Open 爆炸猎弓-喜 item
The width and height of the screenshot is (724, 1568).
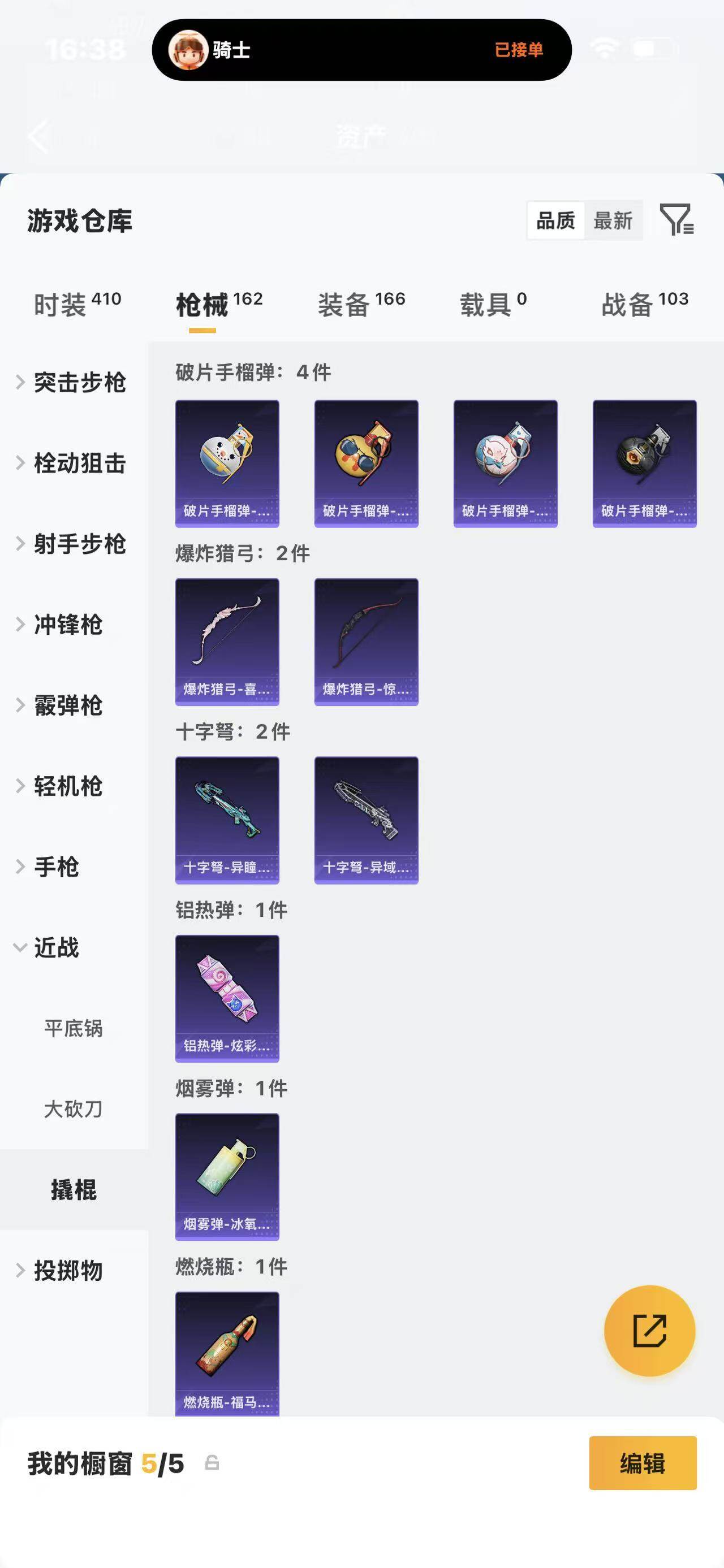(227, 642)
